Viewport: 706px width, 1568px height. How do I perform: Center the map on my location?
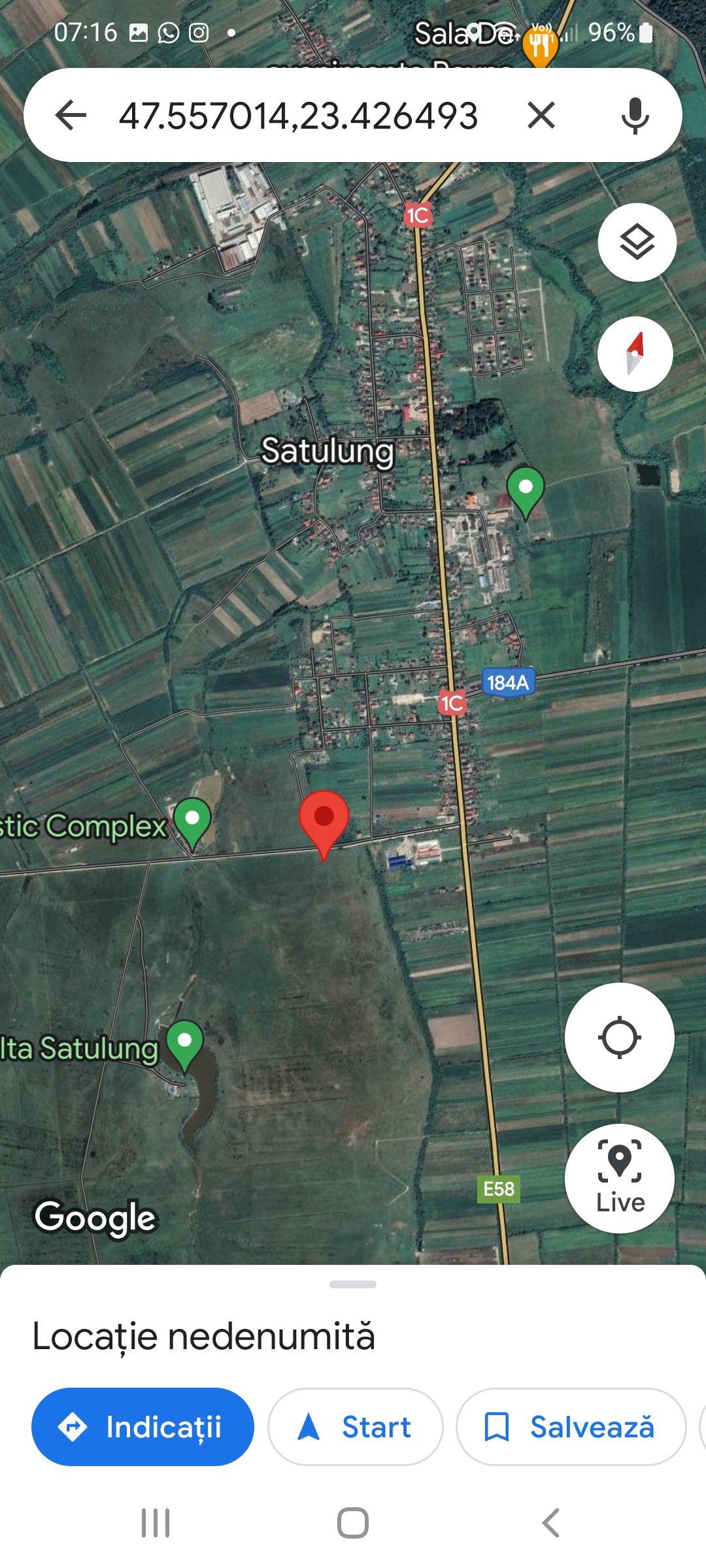coord(619,1037)
